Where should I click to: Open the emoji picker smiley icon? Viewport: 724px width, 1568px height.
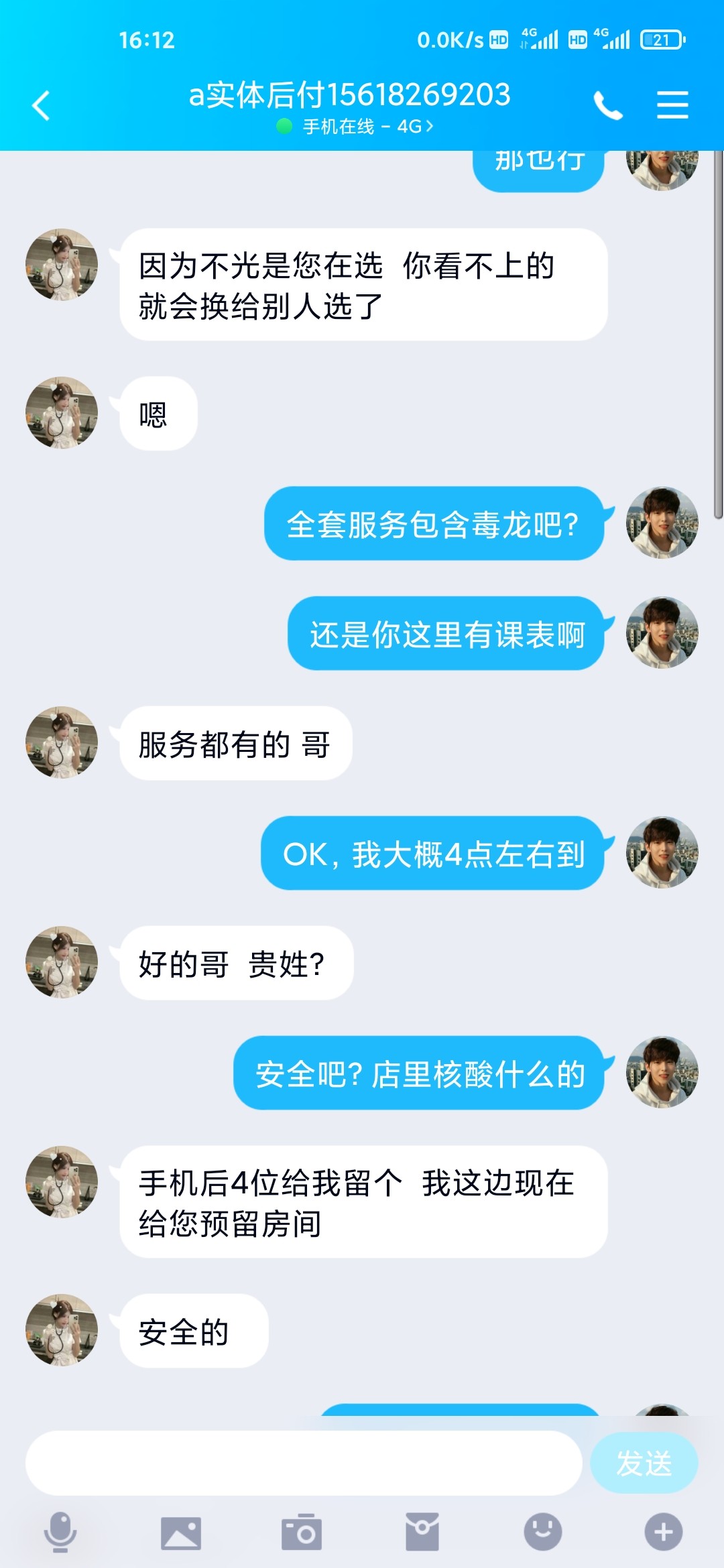click(542, 1530)
